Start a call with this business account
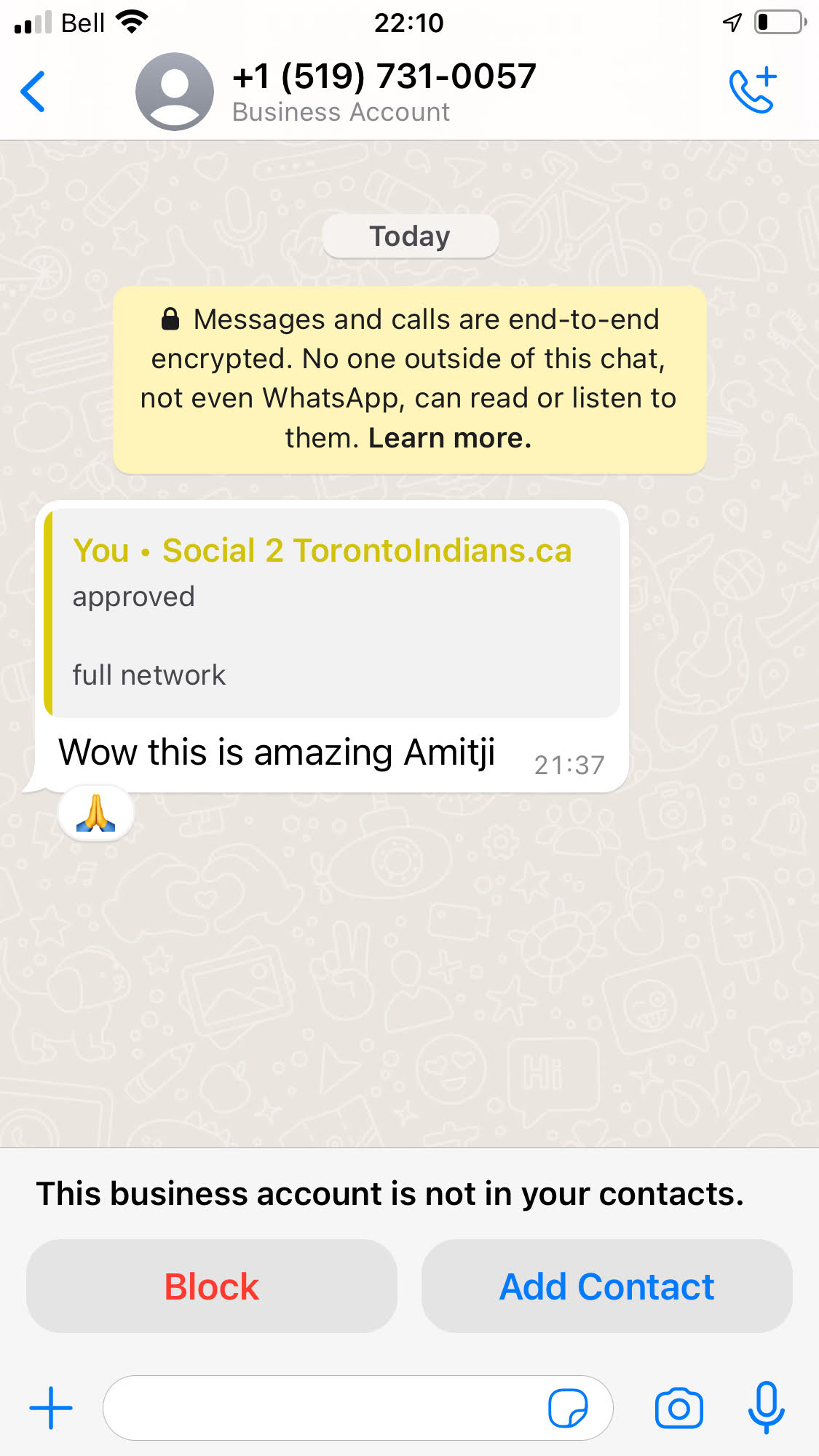 coord(753,92)
